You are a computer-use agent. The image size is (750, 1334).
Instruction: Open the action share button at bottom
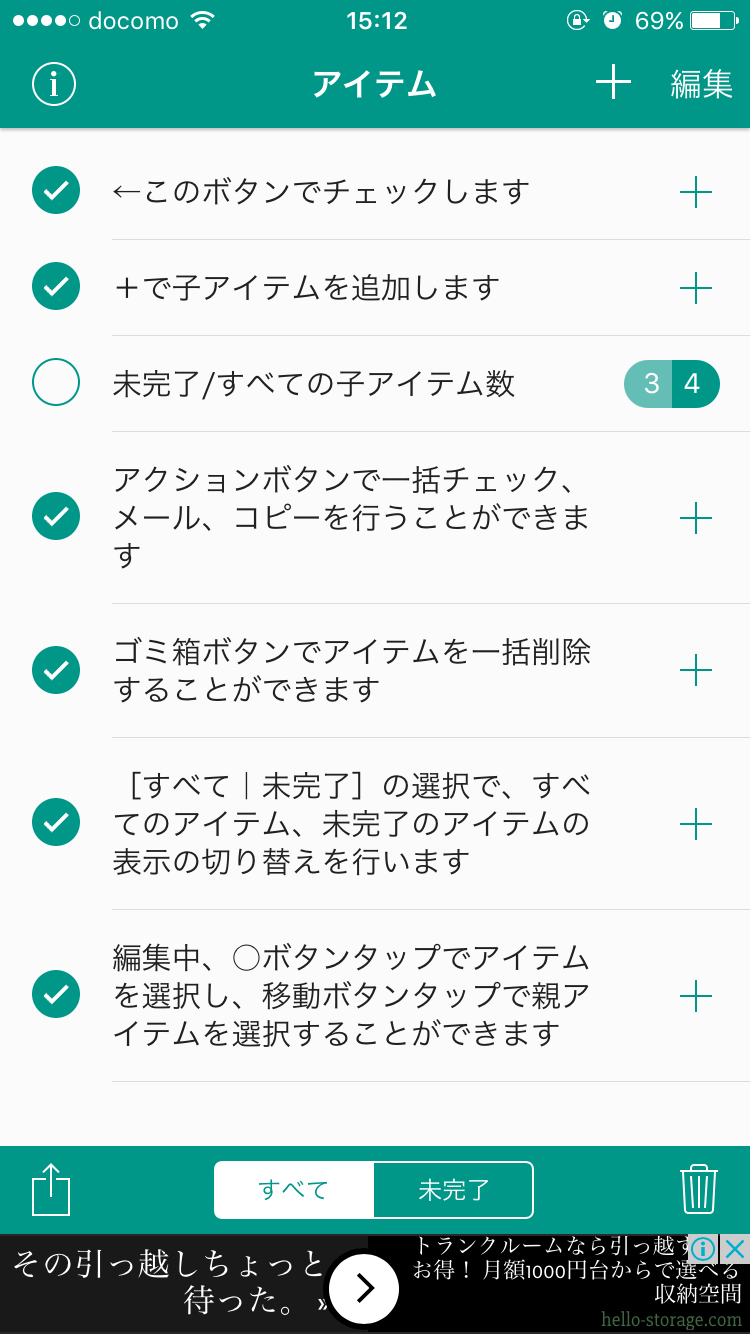[x=51, y=1190]
